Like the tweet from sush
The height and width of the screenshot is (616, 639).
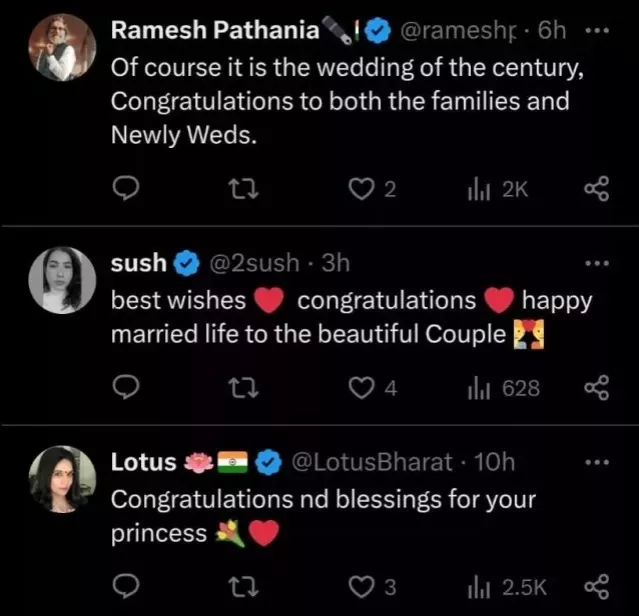tap(361, 387)
